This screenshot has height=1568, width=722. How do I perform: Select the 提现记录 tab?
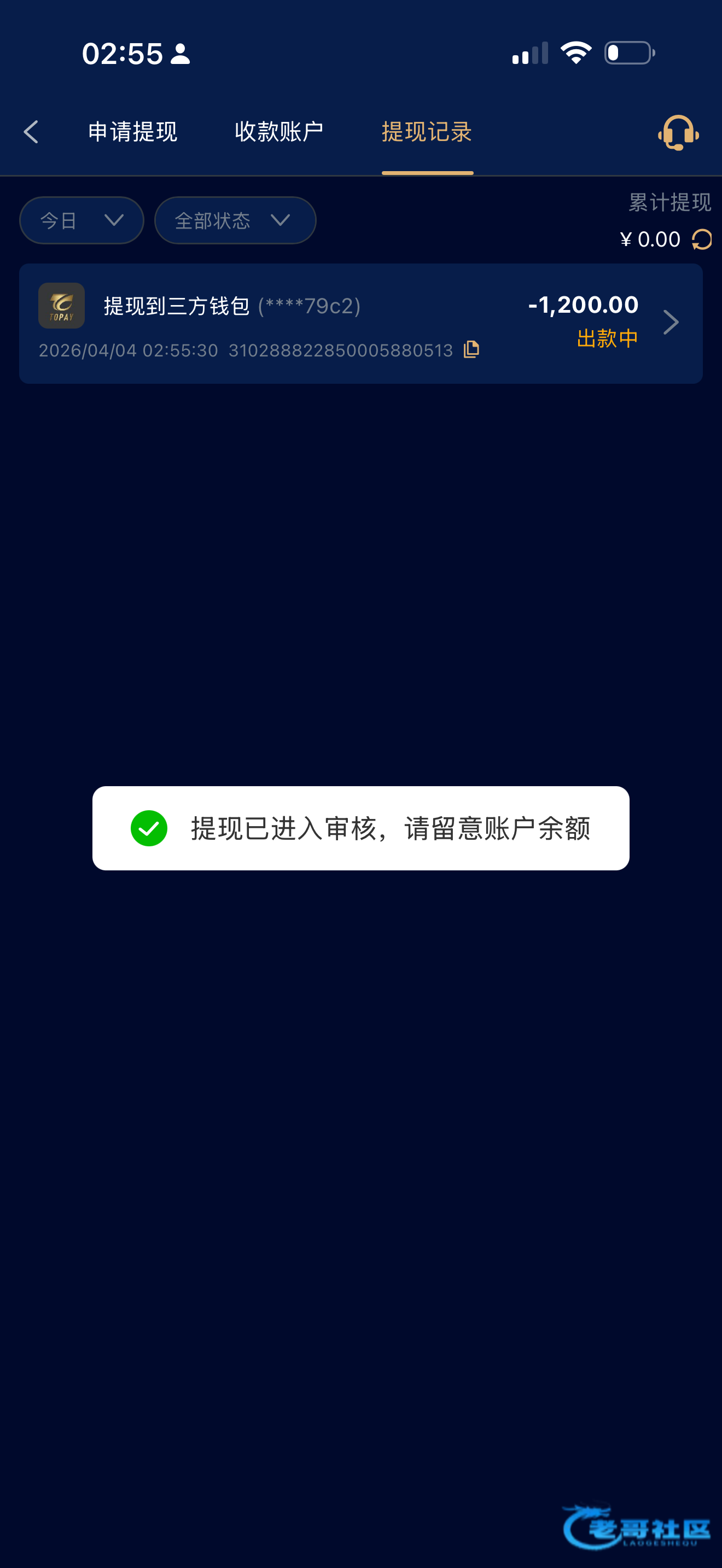pos(427,132)
